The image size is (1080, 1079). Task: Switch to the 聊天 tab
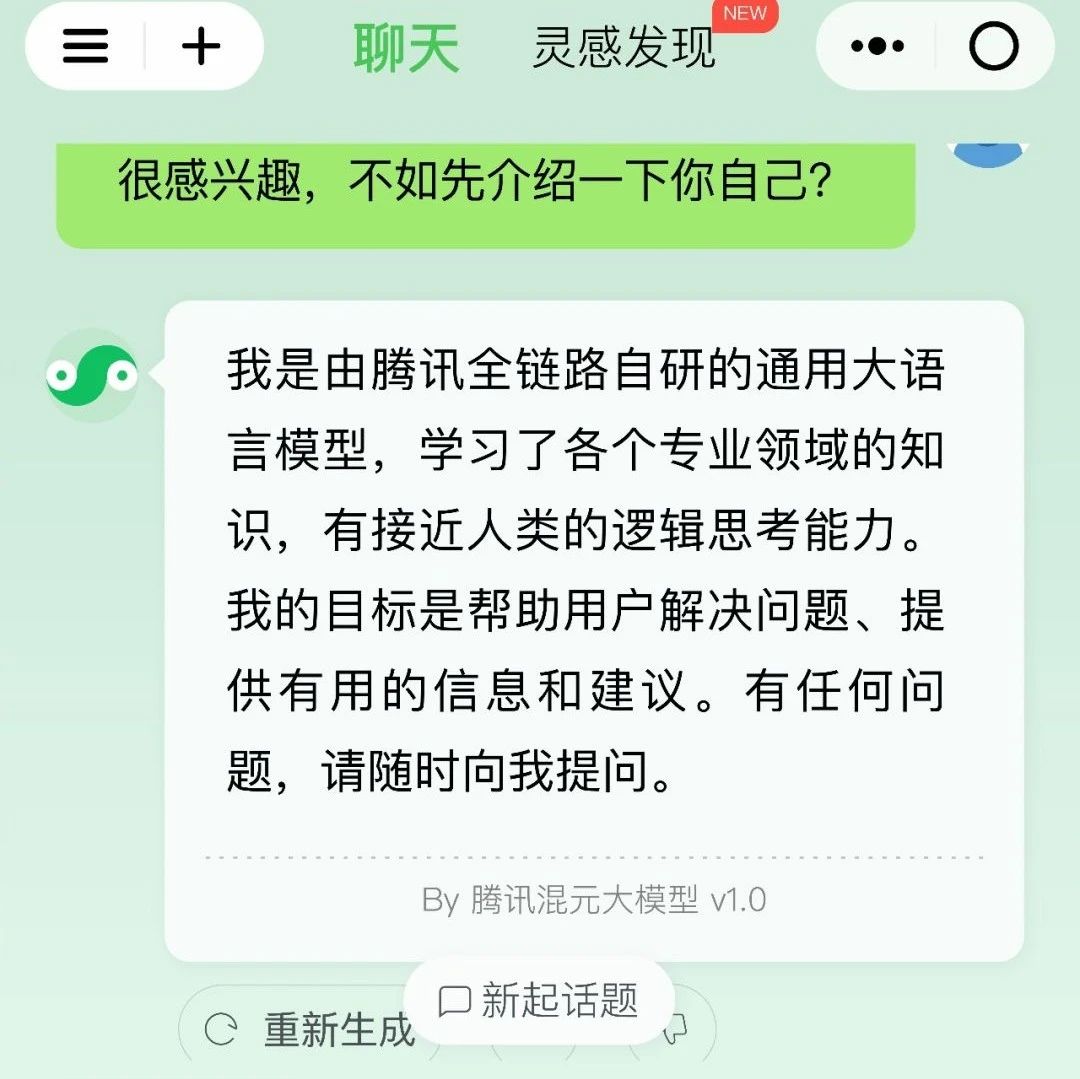click(406, 48)
